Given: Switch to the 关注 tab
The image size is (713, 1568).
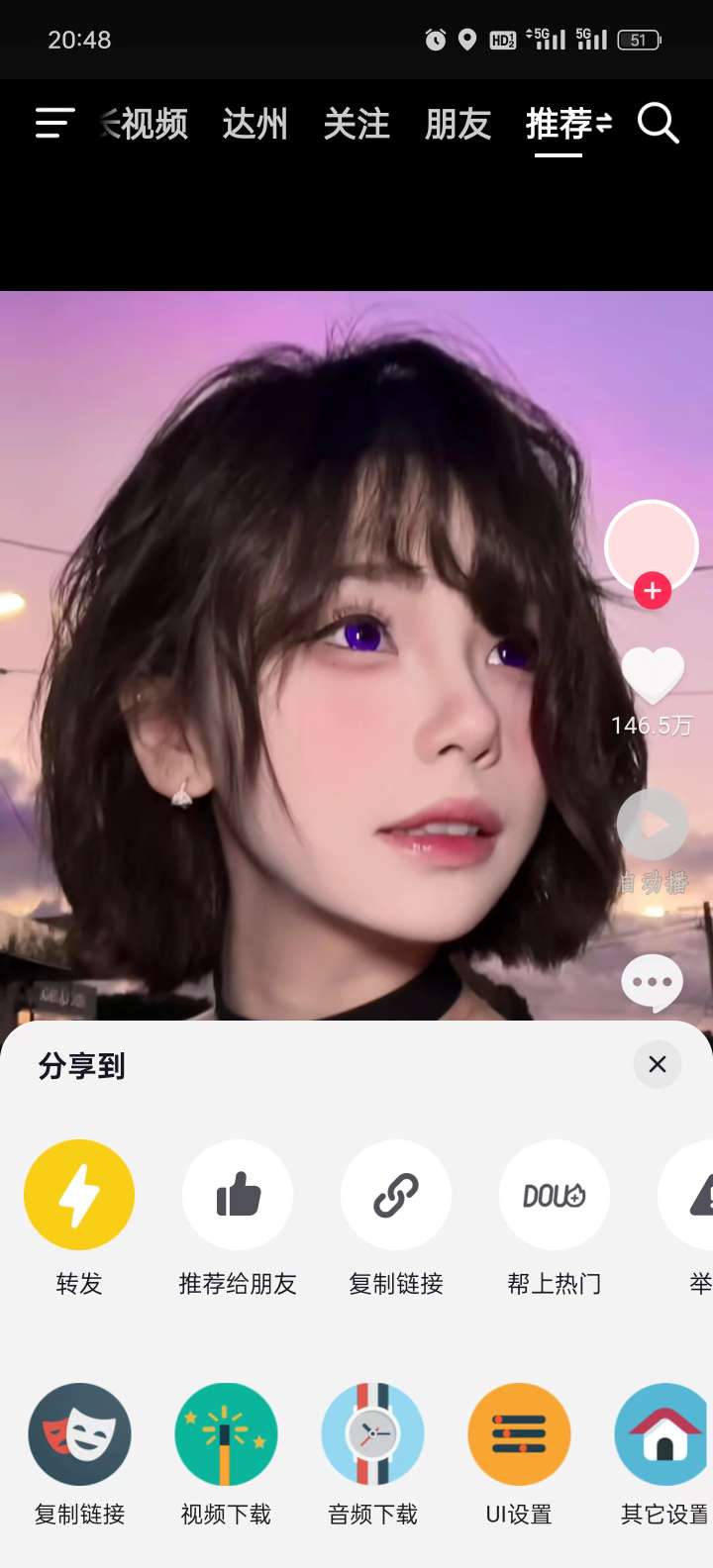Looking at the screenshot, I should point(356,125).
